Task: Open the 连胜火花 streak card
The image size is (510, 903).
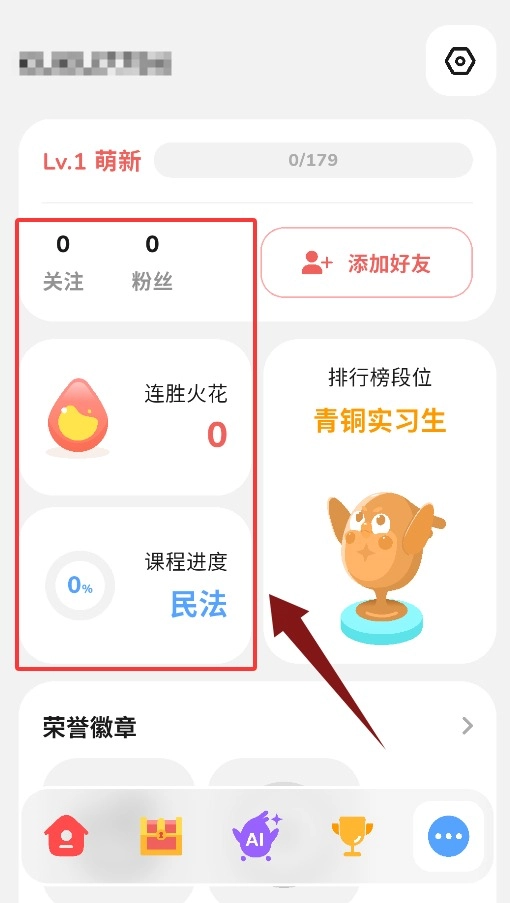Action: [x=136, y=418]
